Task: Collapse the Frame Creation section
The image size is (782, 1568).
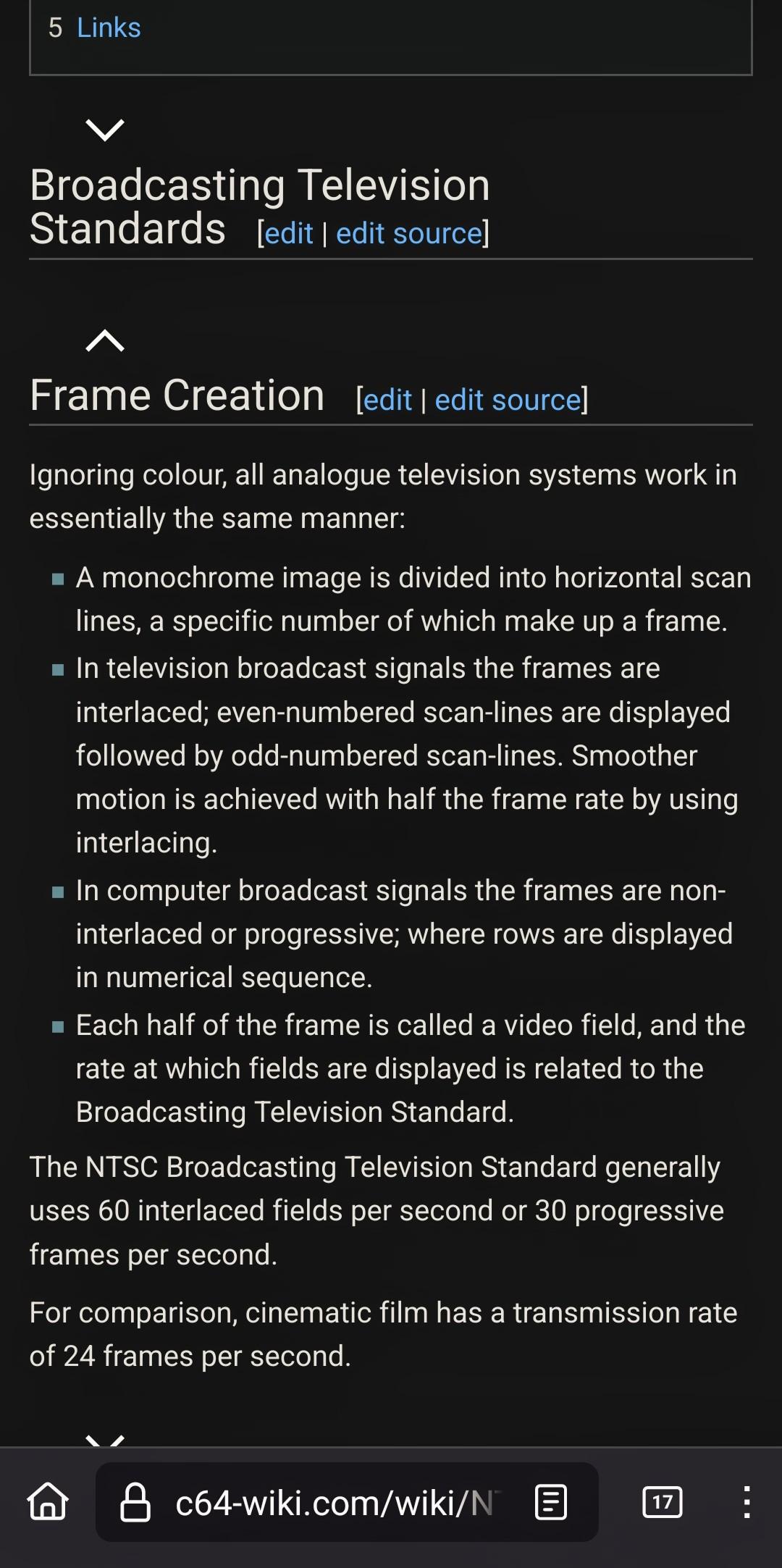Action: (105, 340)
